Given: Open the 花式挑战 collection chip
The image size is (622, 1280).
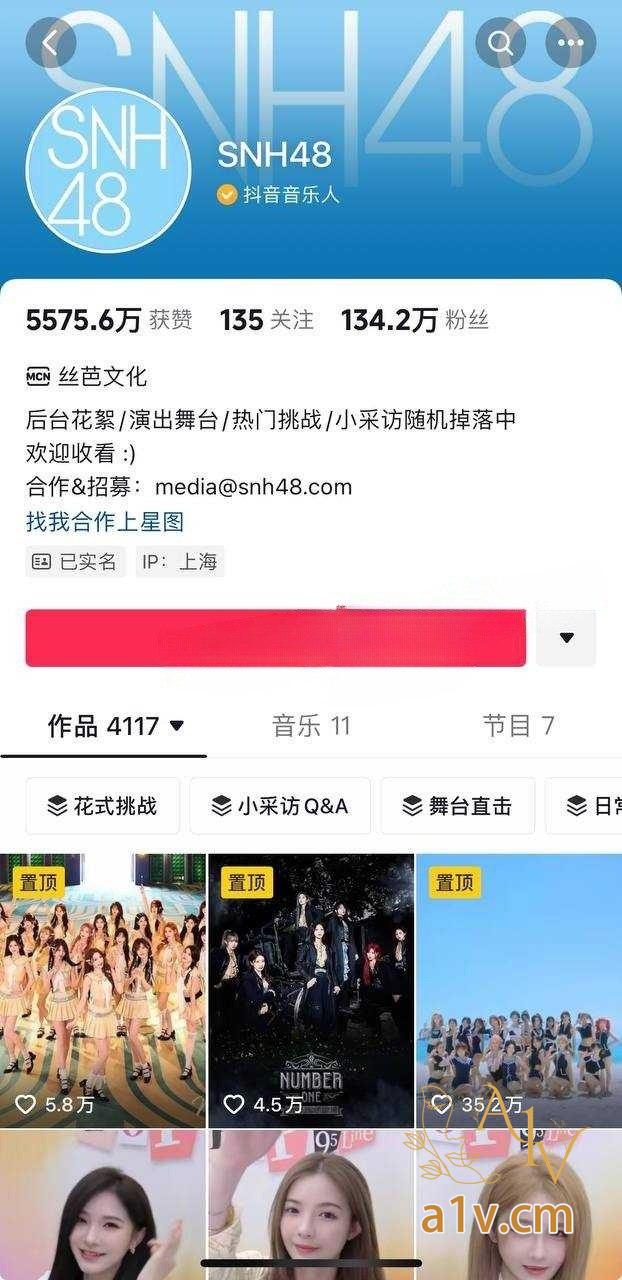Looking at the screenshot, I should [102, 805].
